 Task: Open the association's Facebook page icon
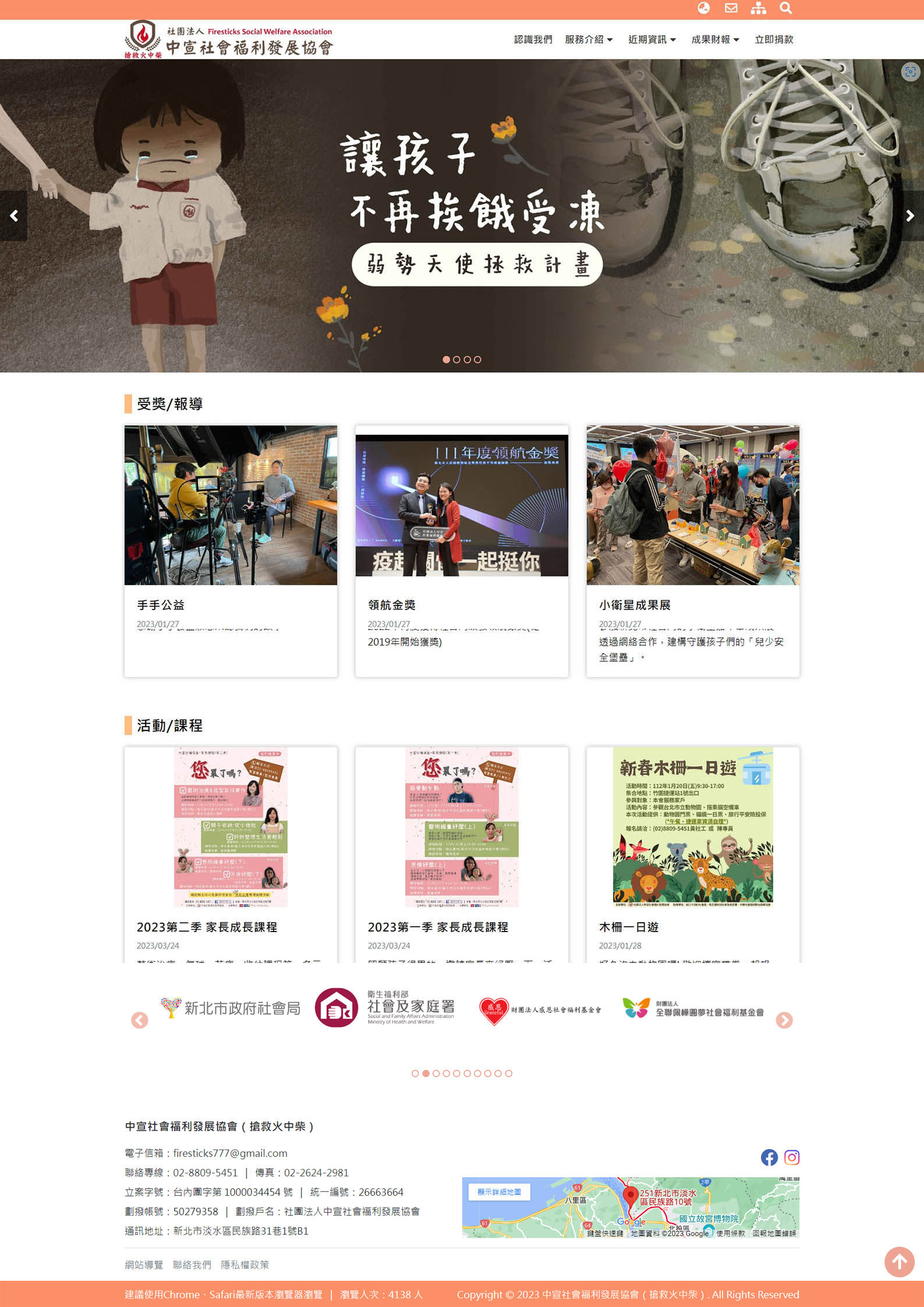click(x=769, y=1157)
